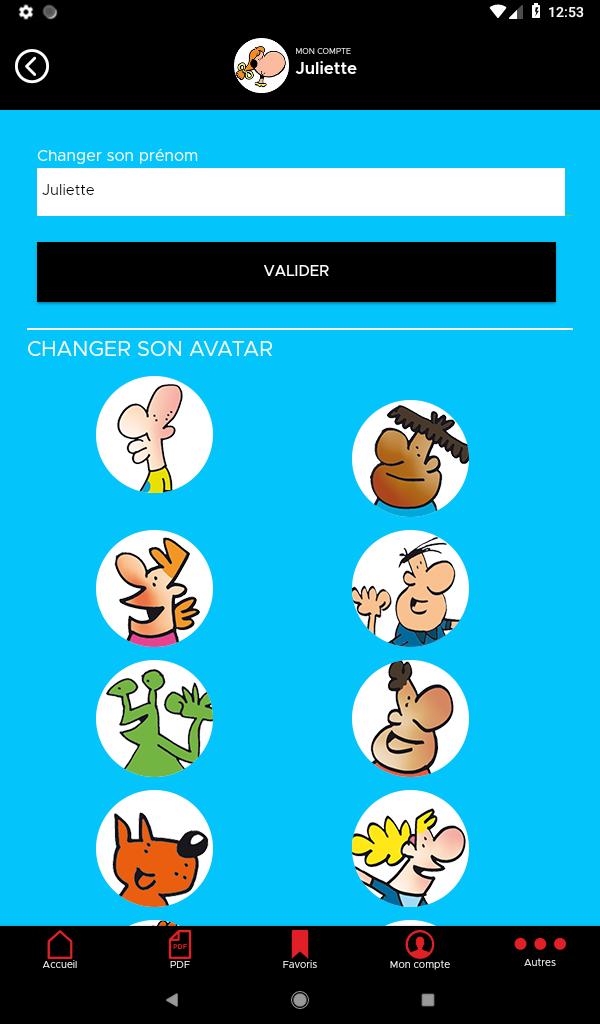Pick the orange-haired laughing girl avatar
600x1024 pixels.
coord(154,588)
